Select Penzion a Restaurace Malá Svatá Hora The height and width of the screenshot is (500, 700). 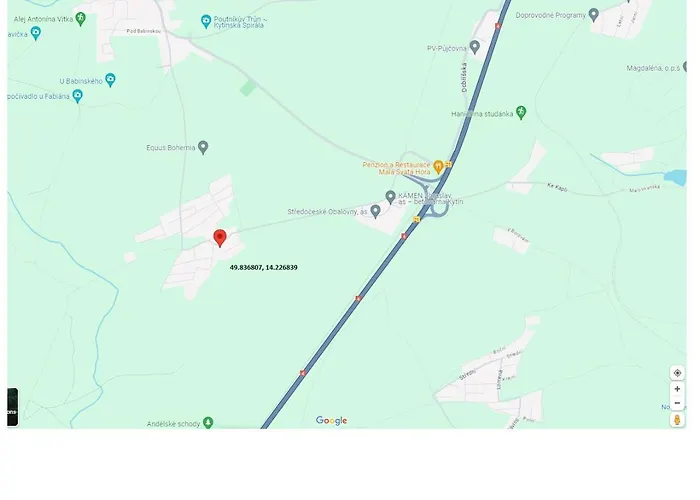[438, 166]
